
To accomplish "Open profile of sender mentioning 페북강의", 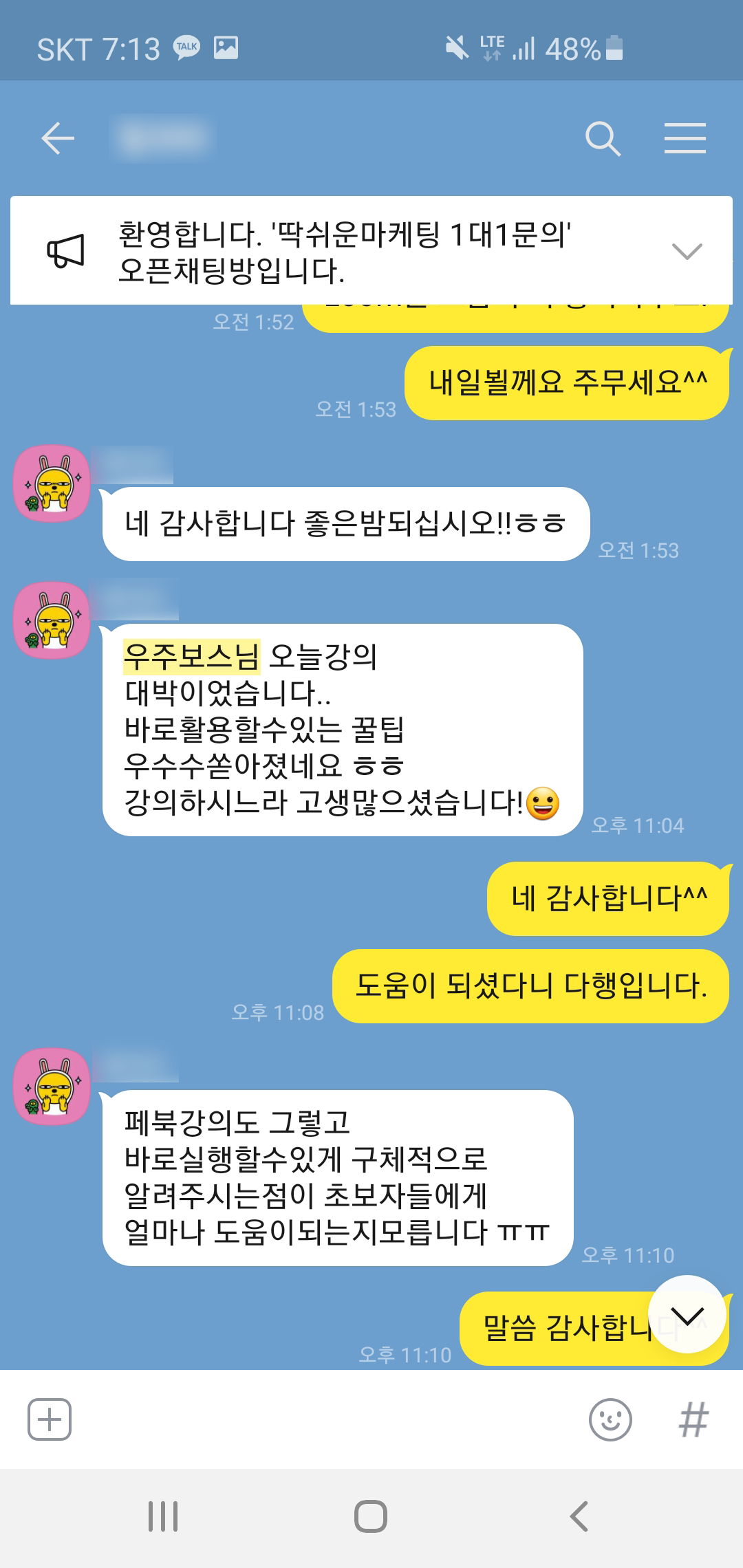I will 52,1086.
